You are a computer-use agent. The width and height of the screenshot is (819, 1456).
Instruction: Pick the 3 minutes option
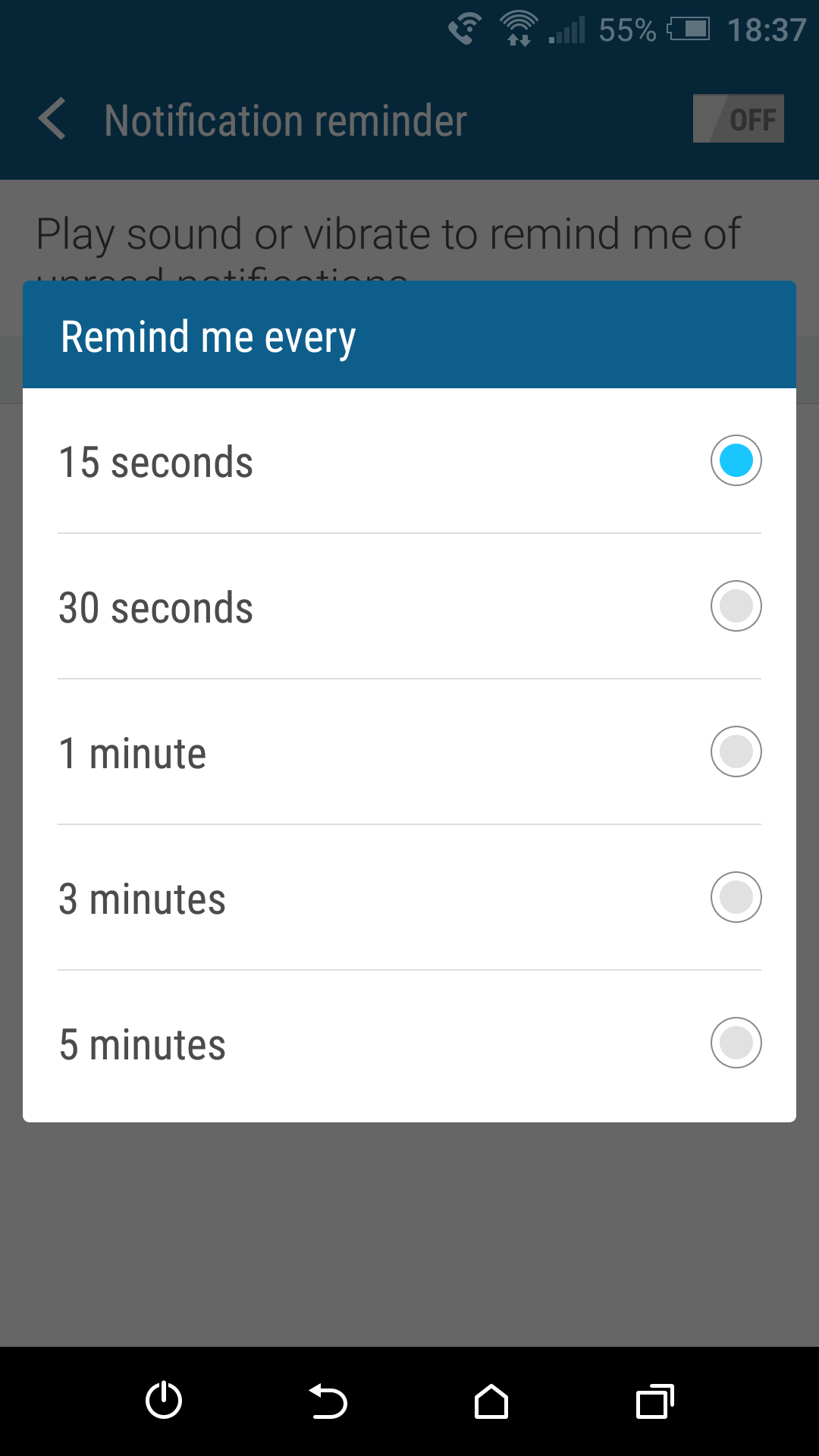pyautogui.click(x=409, y=898)
